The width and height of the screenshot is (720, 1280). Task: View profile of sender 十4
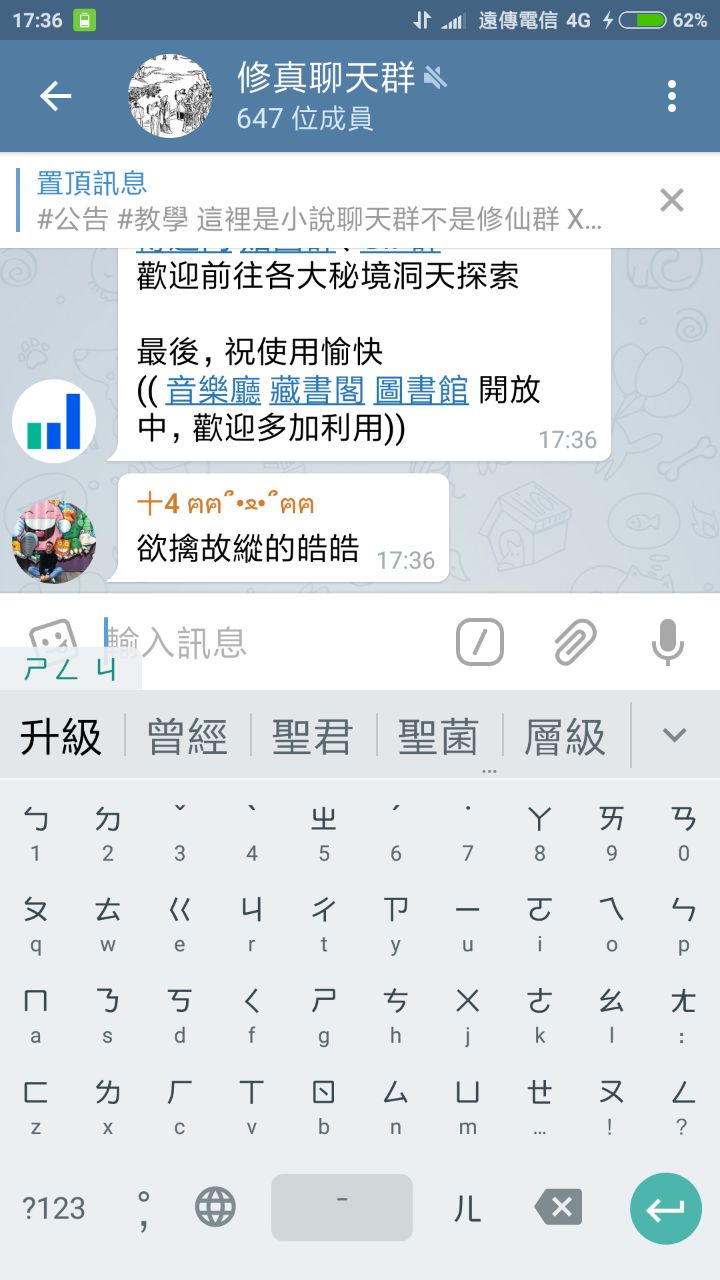(x=54, y=541)
